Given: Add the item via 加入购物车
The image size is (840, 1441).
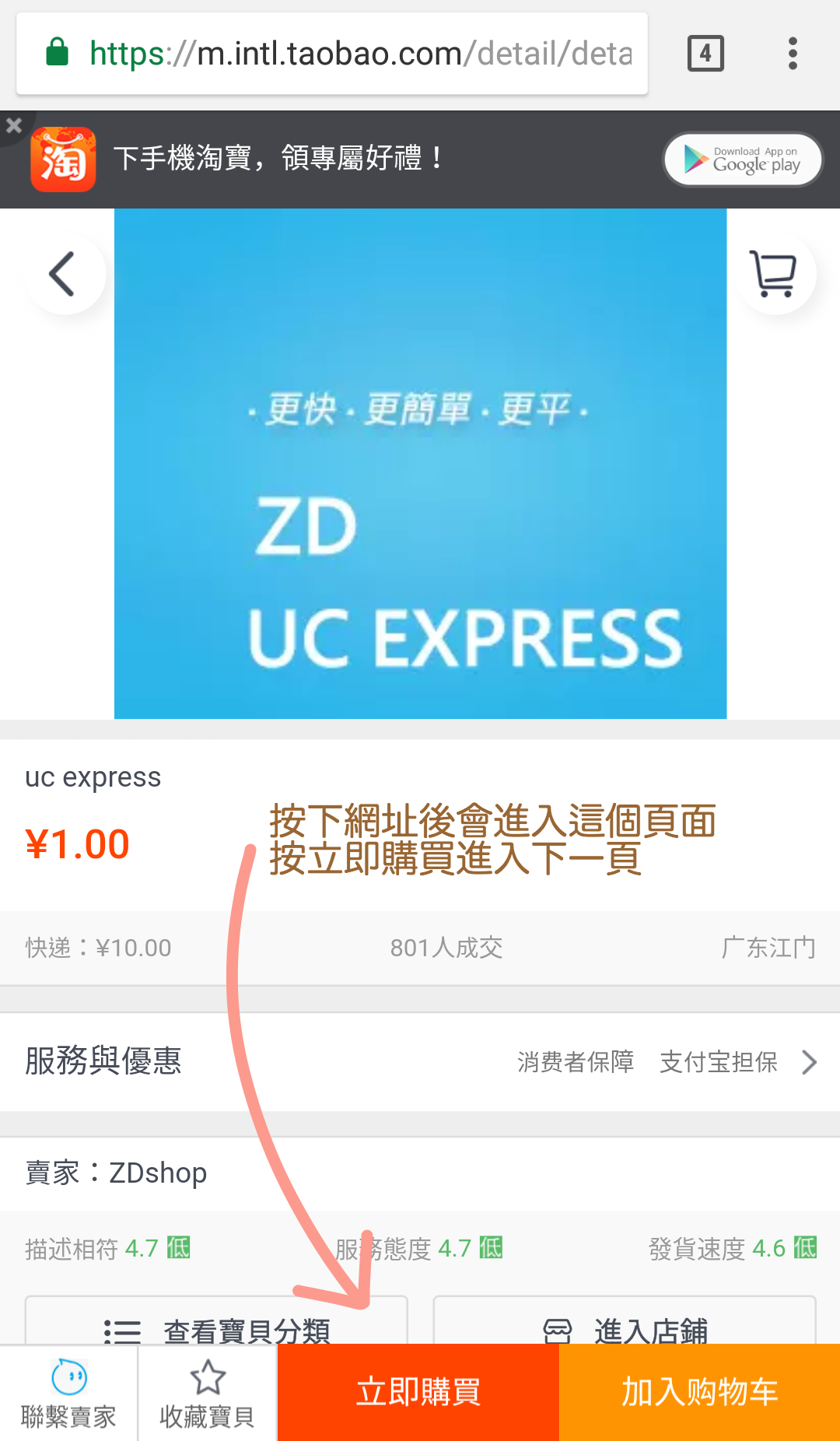Looking at the screenshot, I should 699,1393.
